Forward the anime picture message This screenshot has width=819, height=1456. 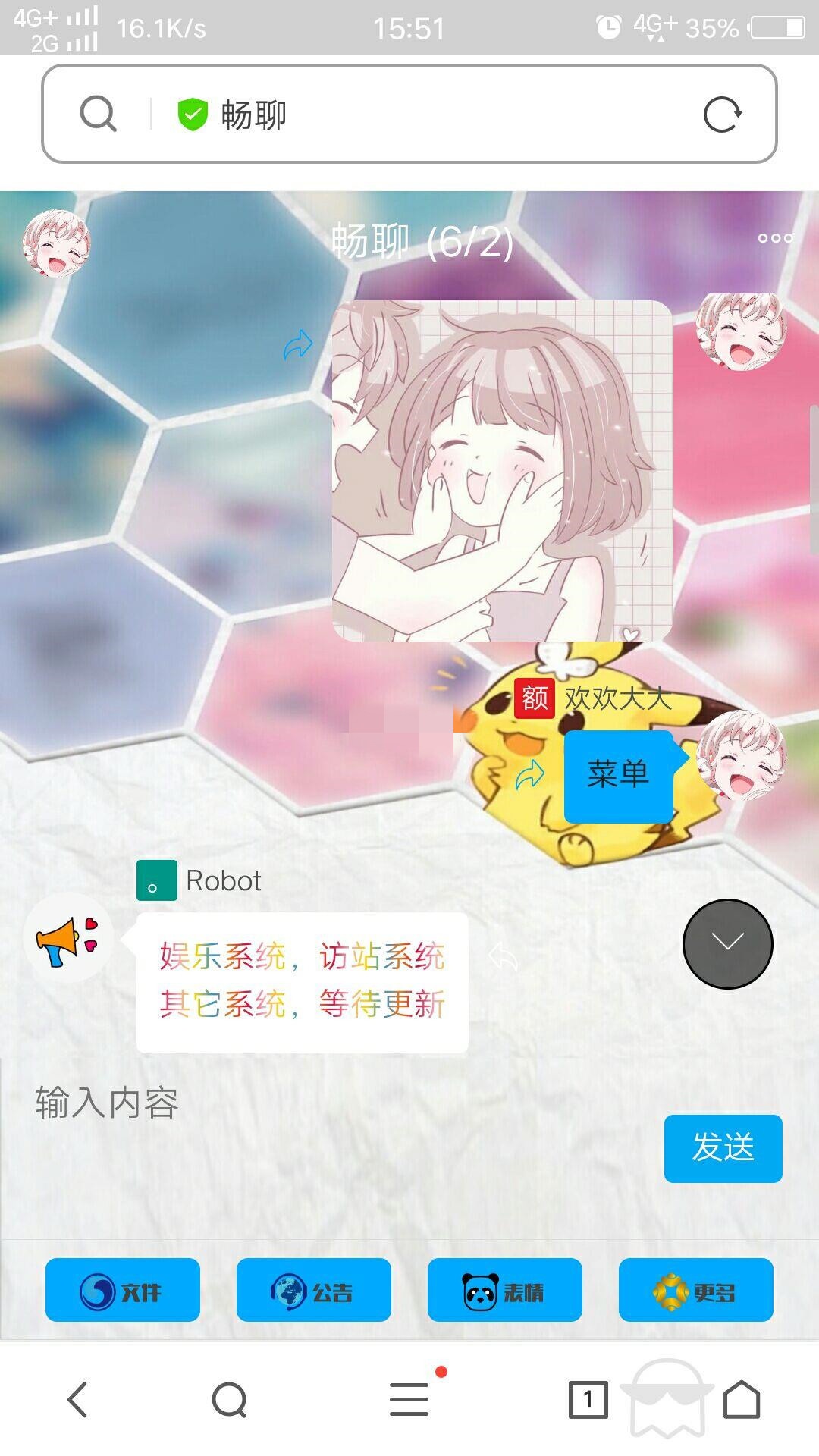(x=297, y=345)
